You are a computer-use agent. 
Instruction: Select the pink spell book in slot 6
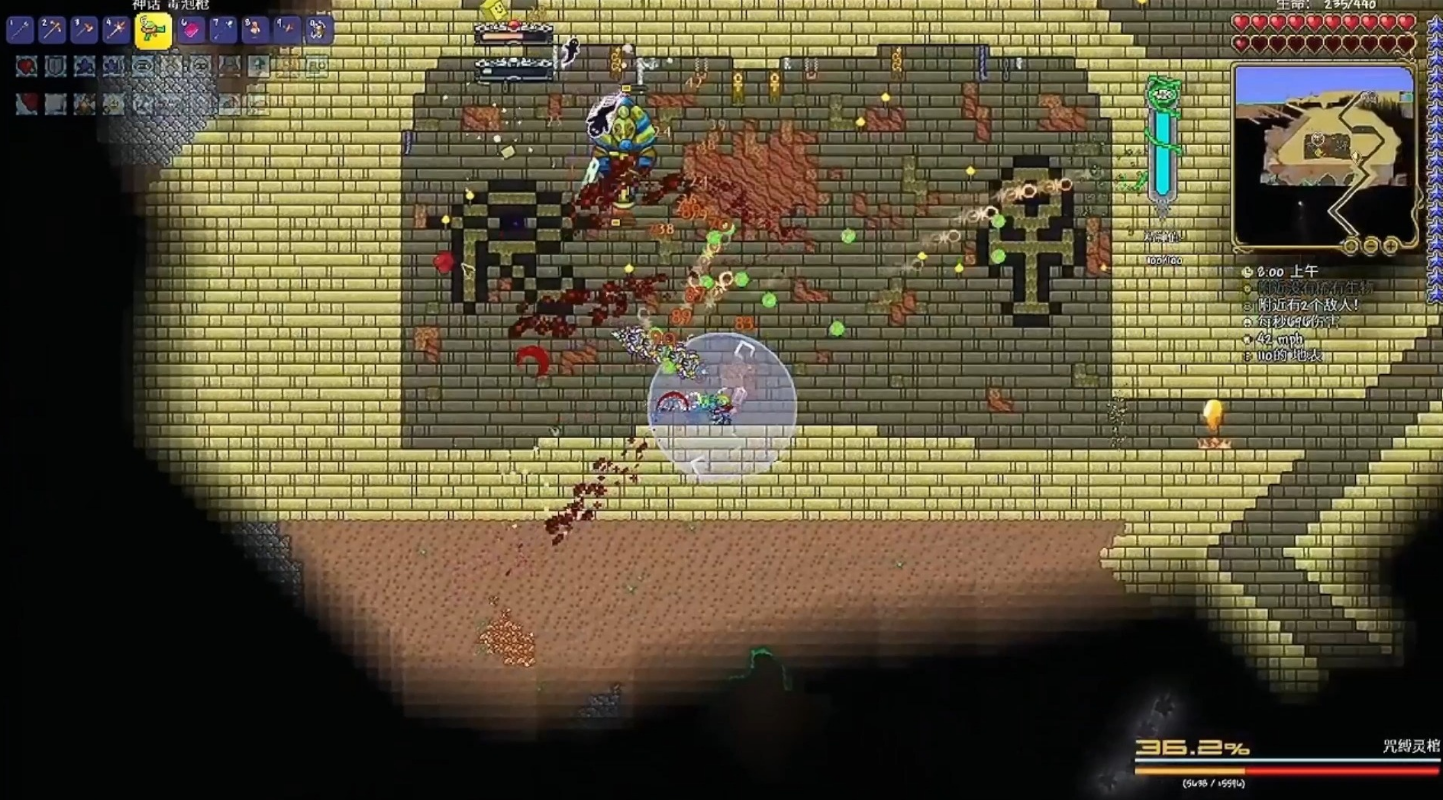tap(190, 30)
